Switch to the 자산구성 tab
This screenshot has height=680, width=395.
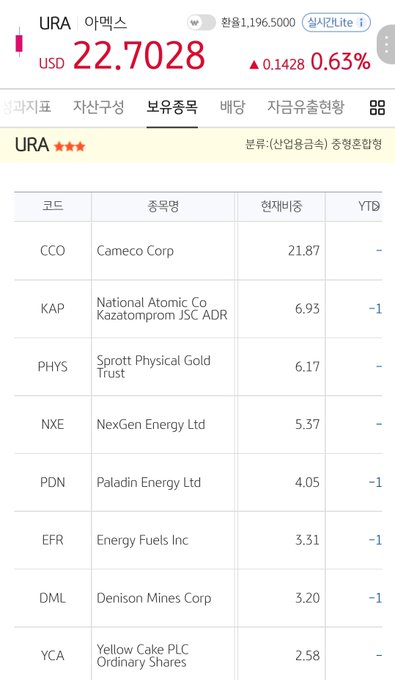[x=98, y=107]
